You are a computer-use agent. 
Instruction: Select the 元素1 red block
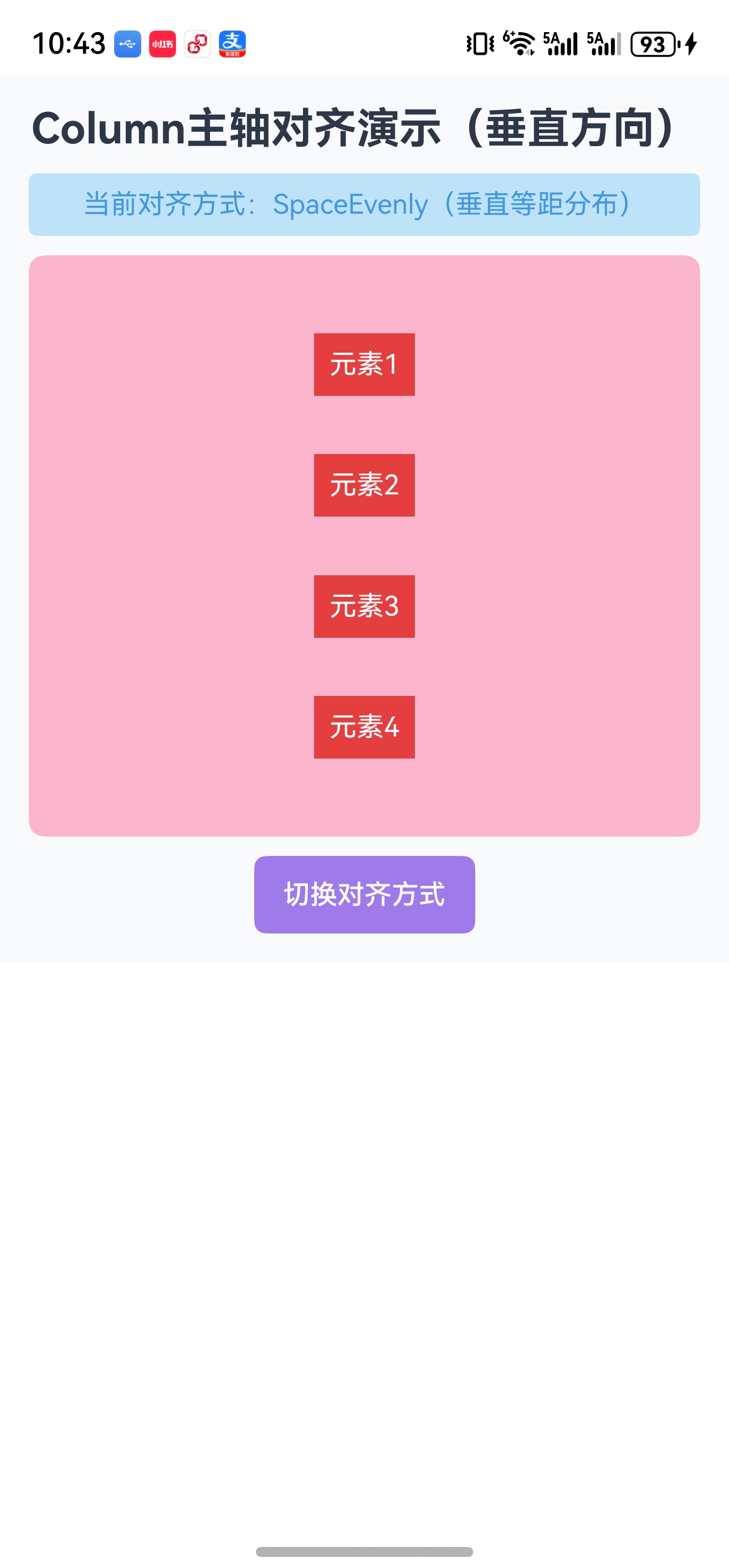click(x=363, y=364)
